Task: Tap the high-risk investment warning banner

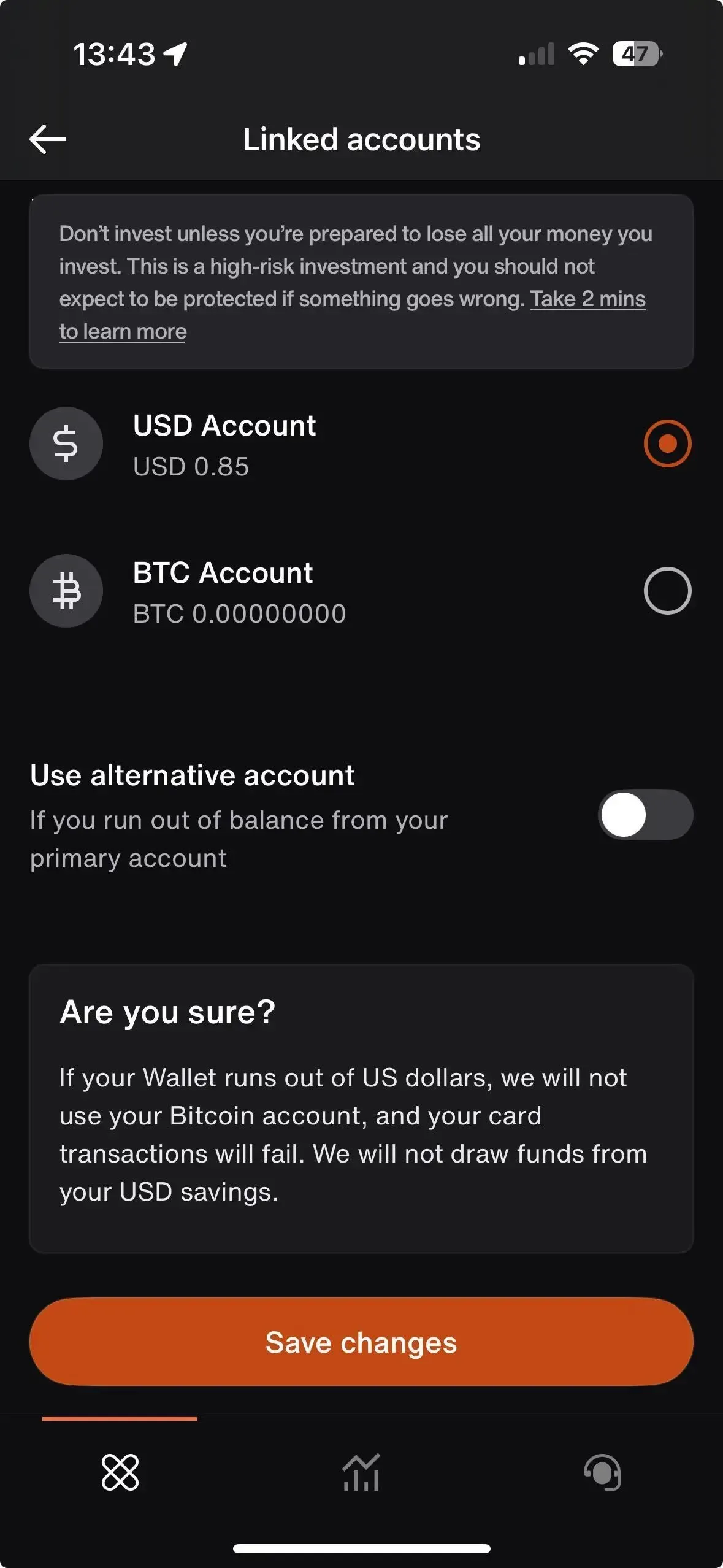Action: coord(361,281)
